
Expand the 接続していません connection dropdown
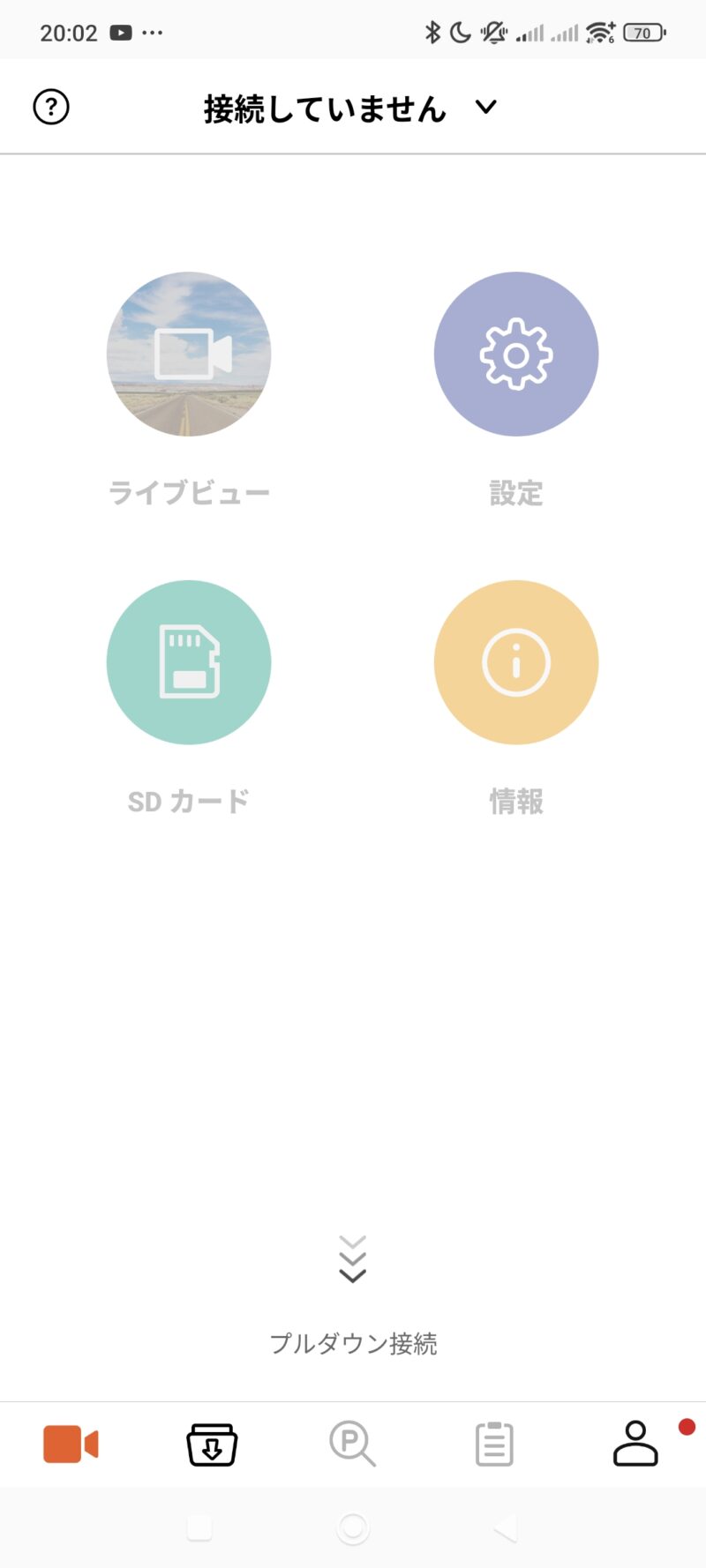coord(485,108)
